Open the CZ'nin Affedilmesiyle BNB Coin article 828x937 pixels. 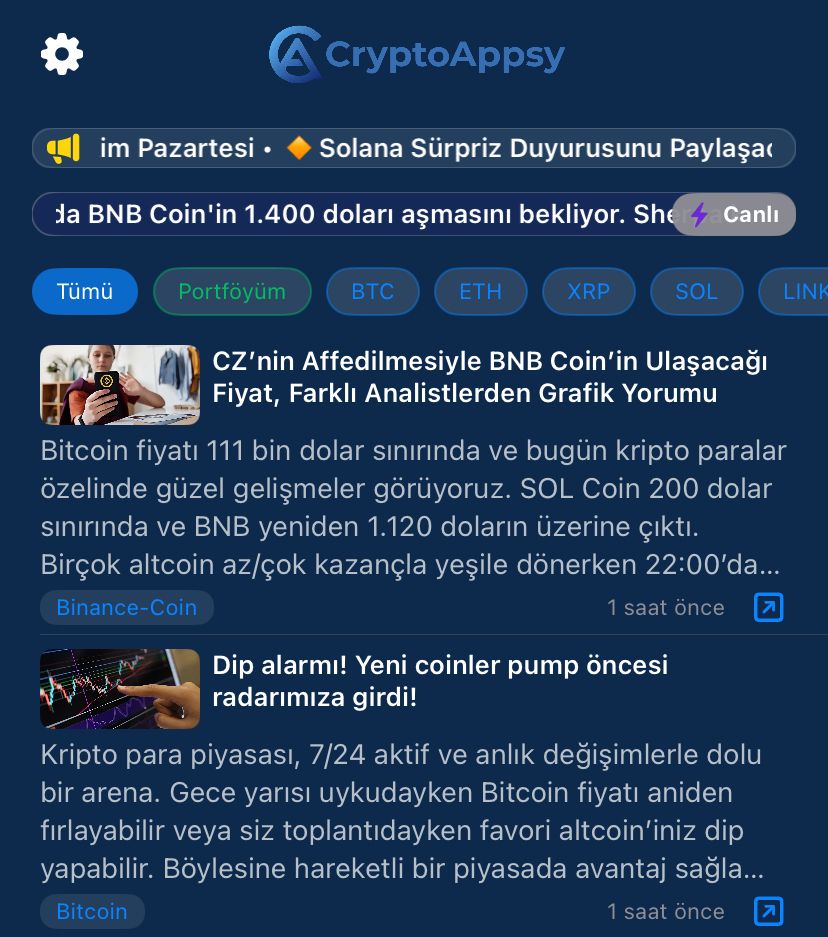click(x=490, y=377)
